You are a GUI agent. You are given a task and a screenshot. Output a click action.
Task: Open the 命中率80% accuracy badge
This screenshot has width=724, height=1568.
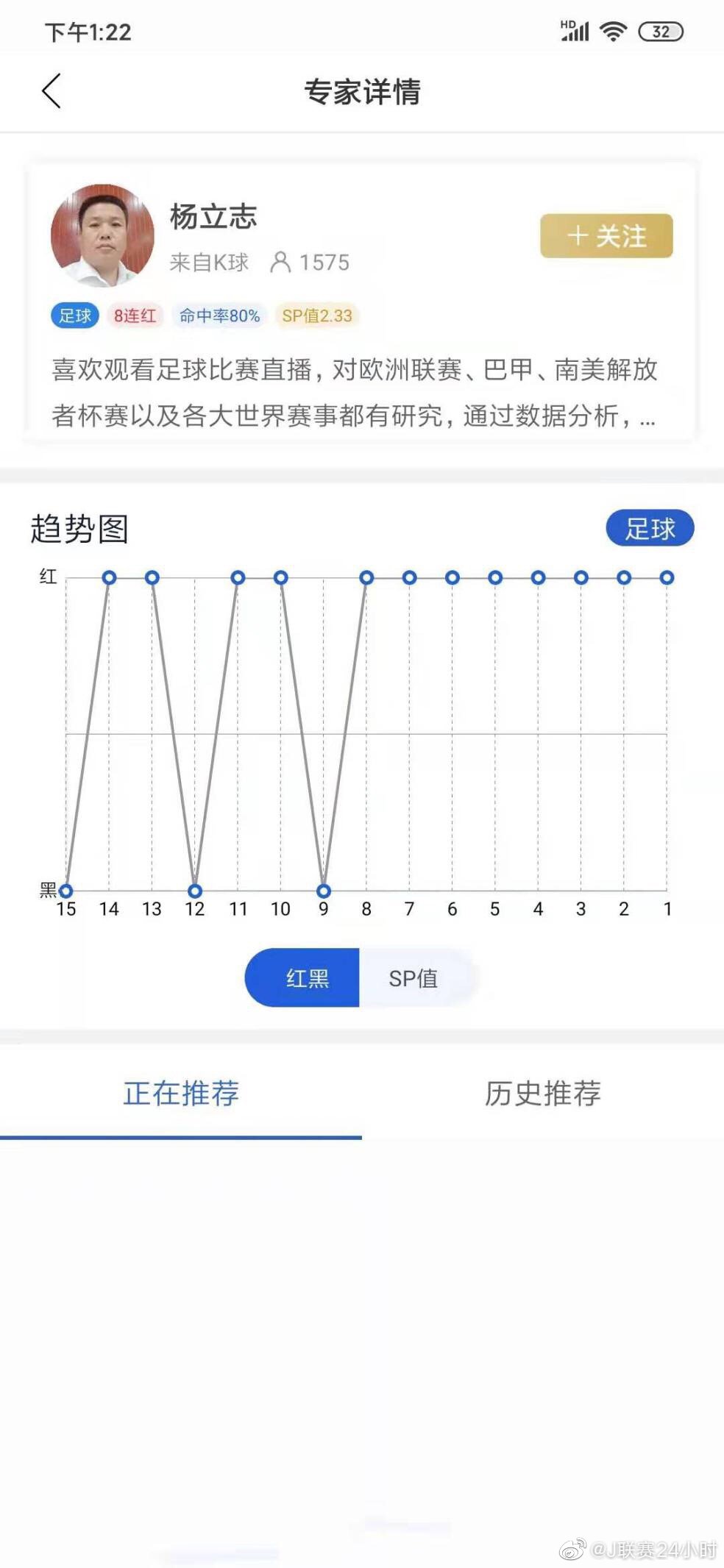click(219, 316)
